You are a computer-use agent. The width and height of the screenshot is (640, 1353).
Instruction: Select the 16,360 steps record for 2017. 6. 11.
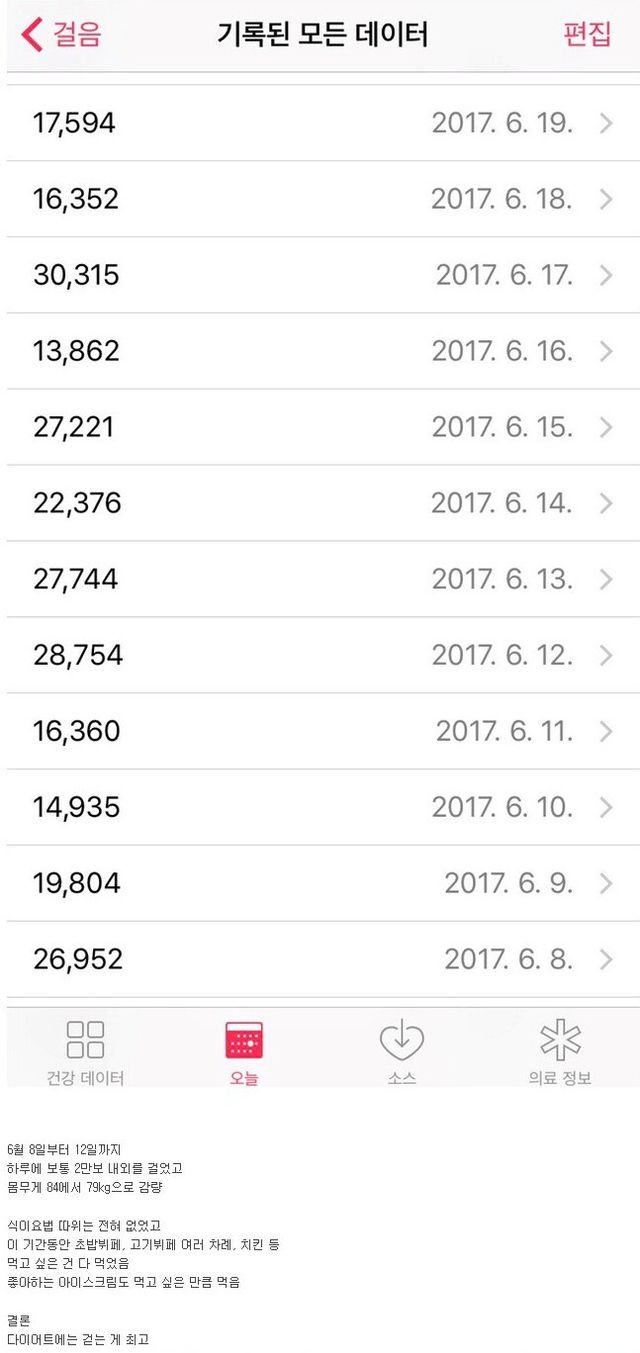pos(320,731)
